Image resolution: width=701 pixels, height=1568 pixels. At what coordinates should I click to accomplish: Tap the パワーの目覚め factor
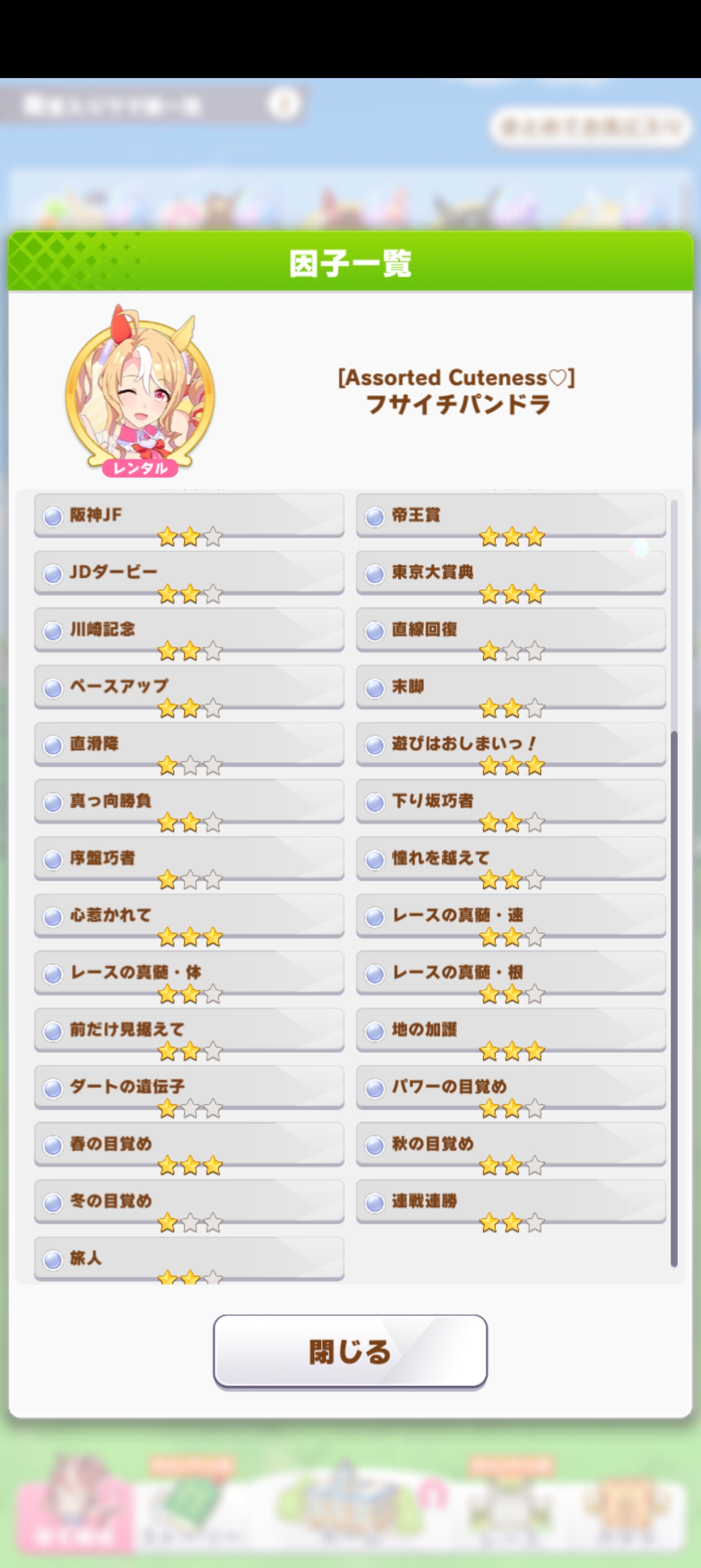coord(510,1087)
